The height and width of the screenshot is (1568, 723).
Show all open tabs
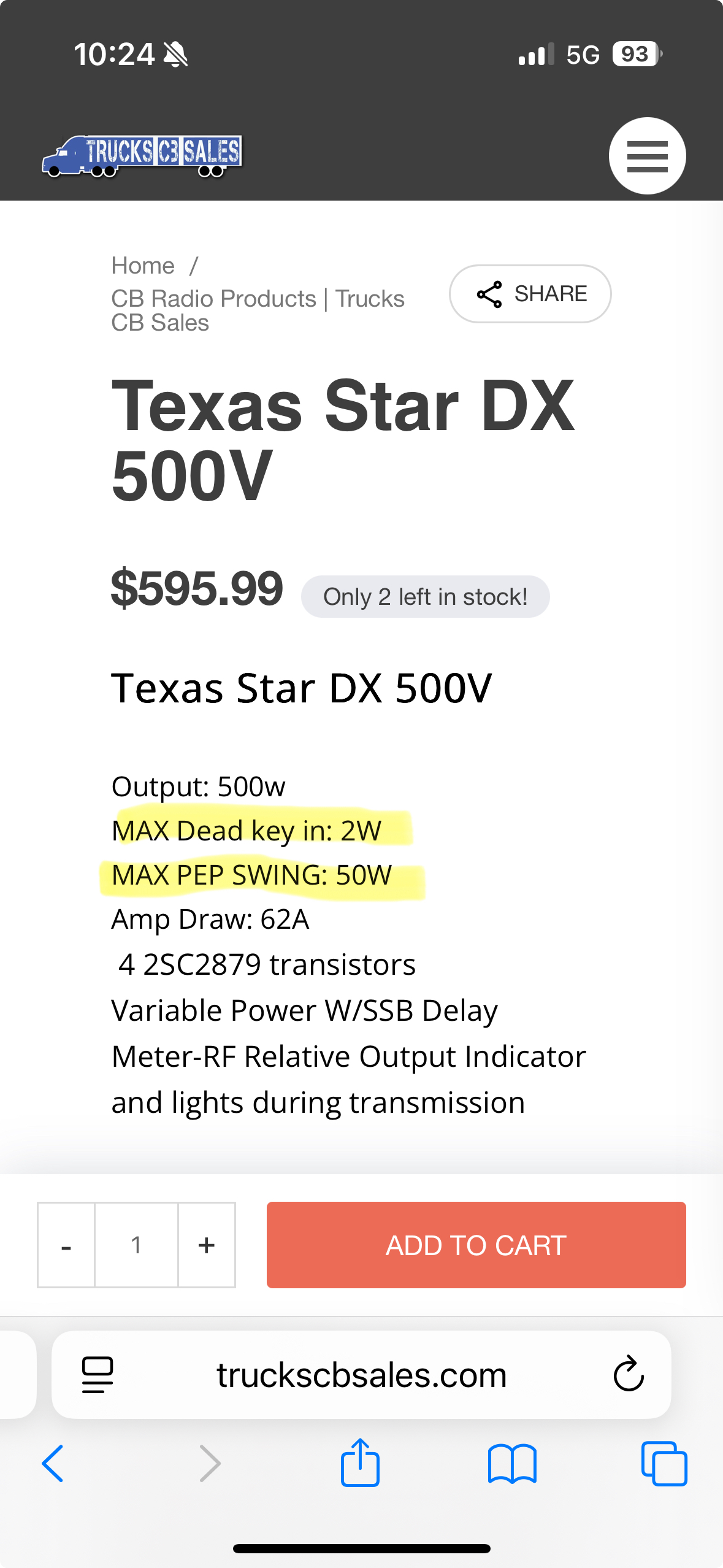click(664, 1463)
